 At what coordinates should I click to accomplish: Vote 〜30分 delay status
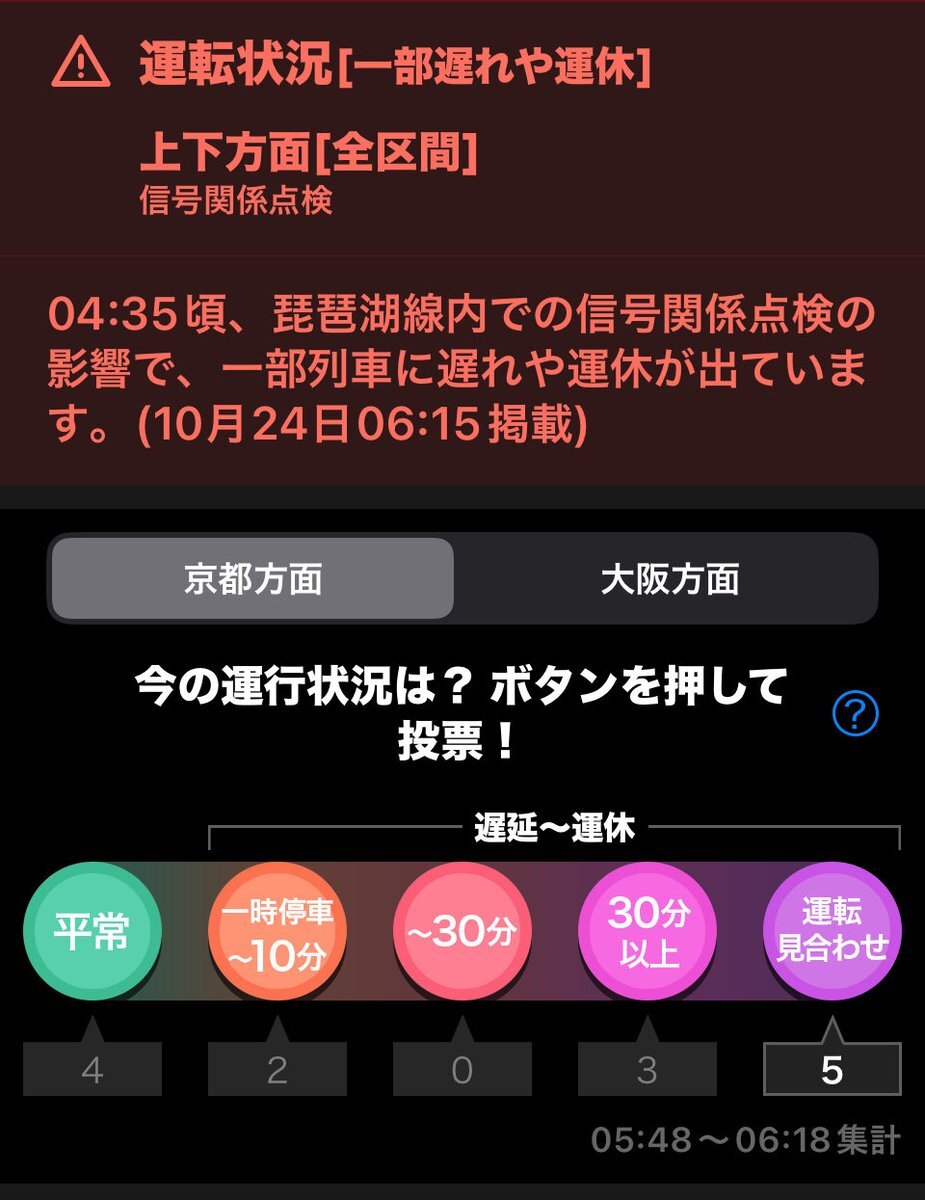pos(462,932)
